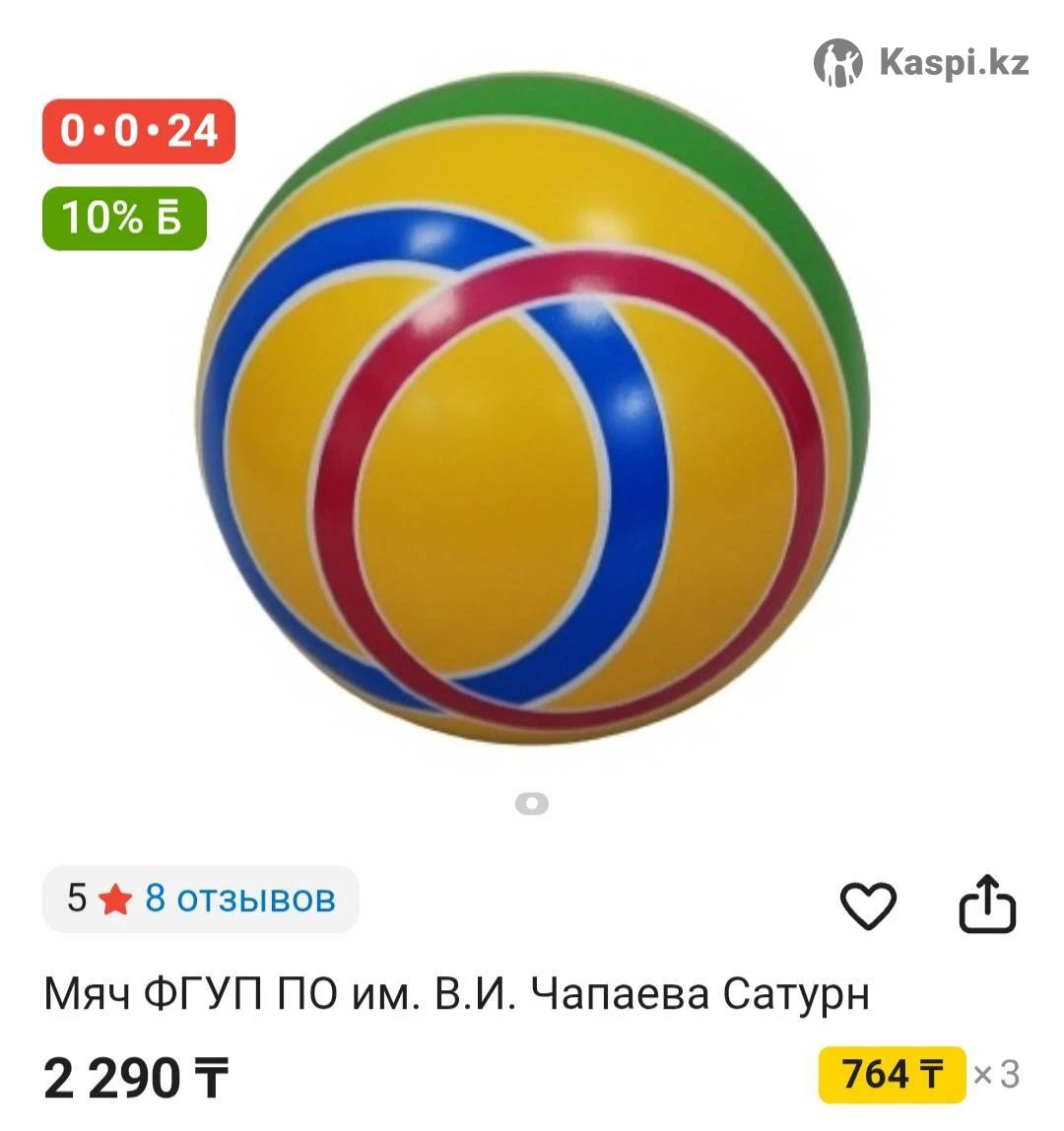The height and width of the screenshot is (1131, 1064).
Task: Share this product listing
Action: [x=987, y=902]
